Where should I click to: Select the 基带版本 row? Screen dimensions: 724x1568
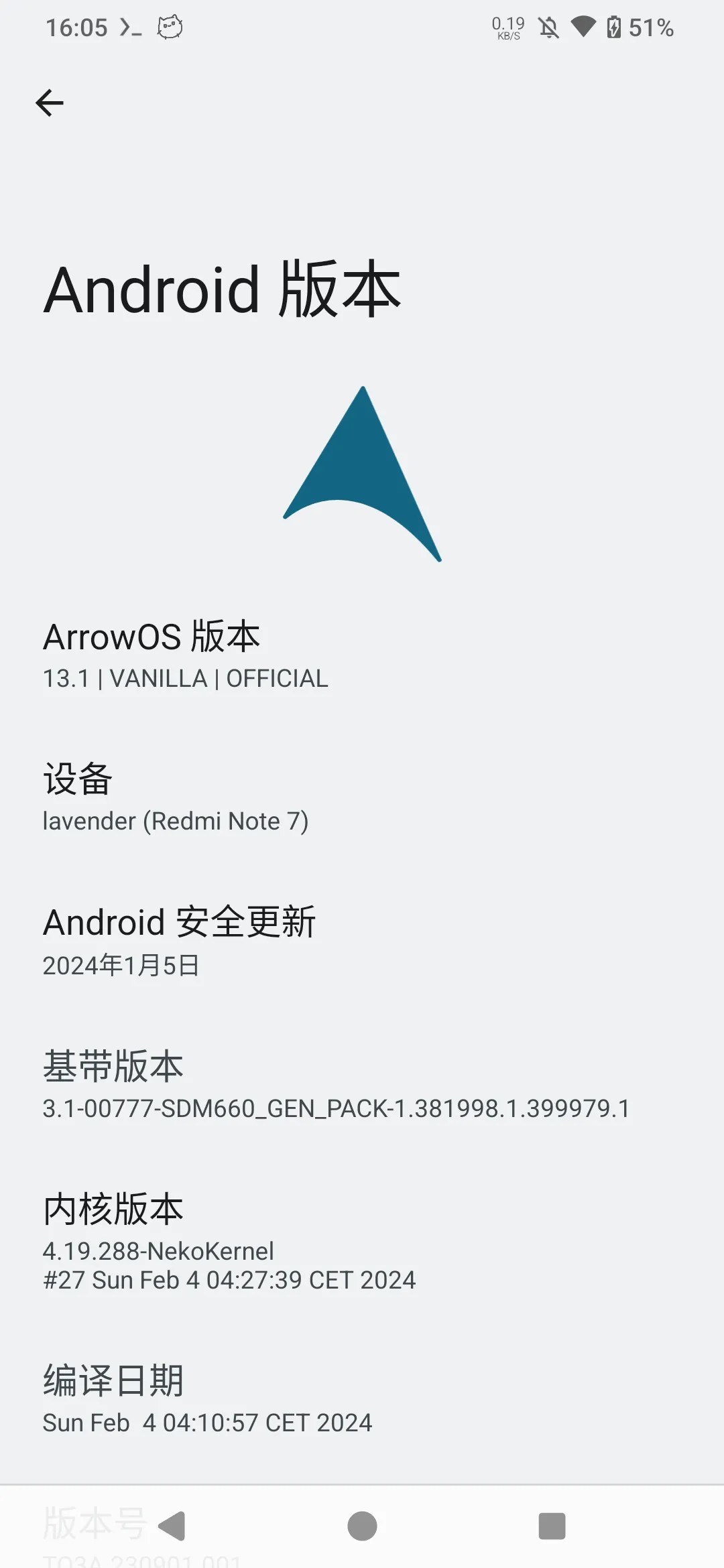(x=362, y=1085)
